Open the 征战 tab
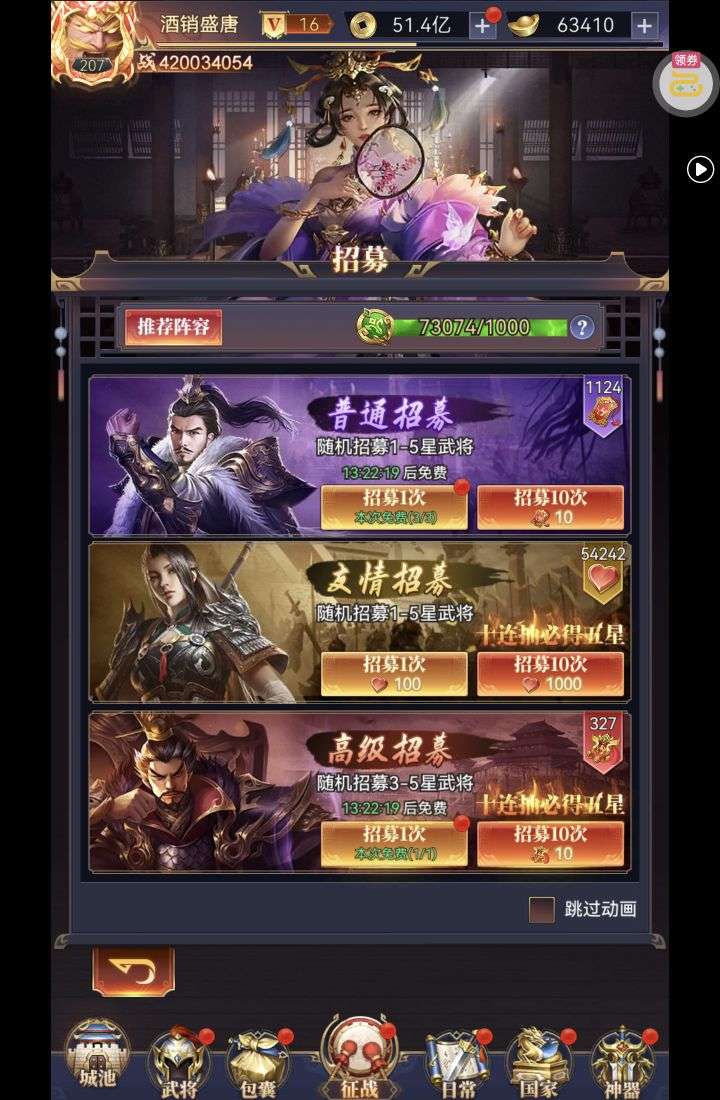Screen dimensions: 720x1100 click(359, 1055)
